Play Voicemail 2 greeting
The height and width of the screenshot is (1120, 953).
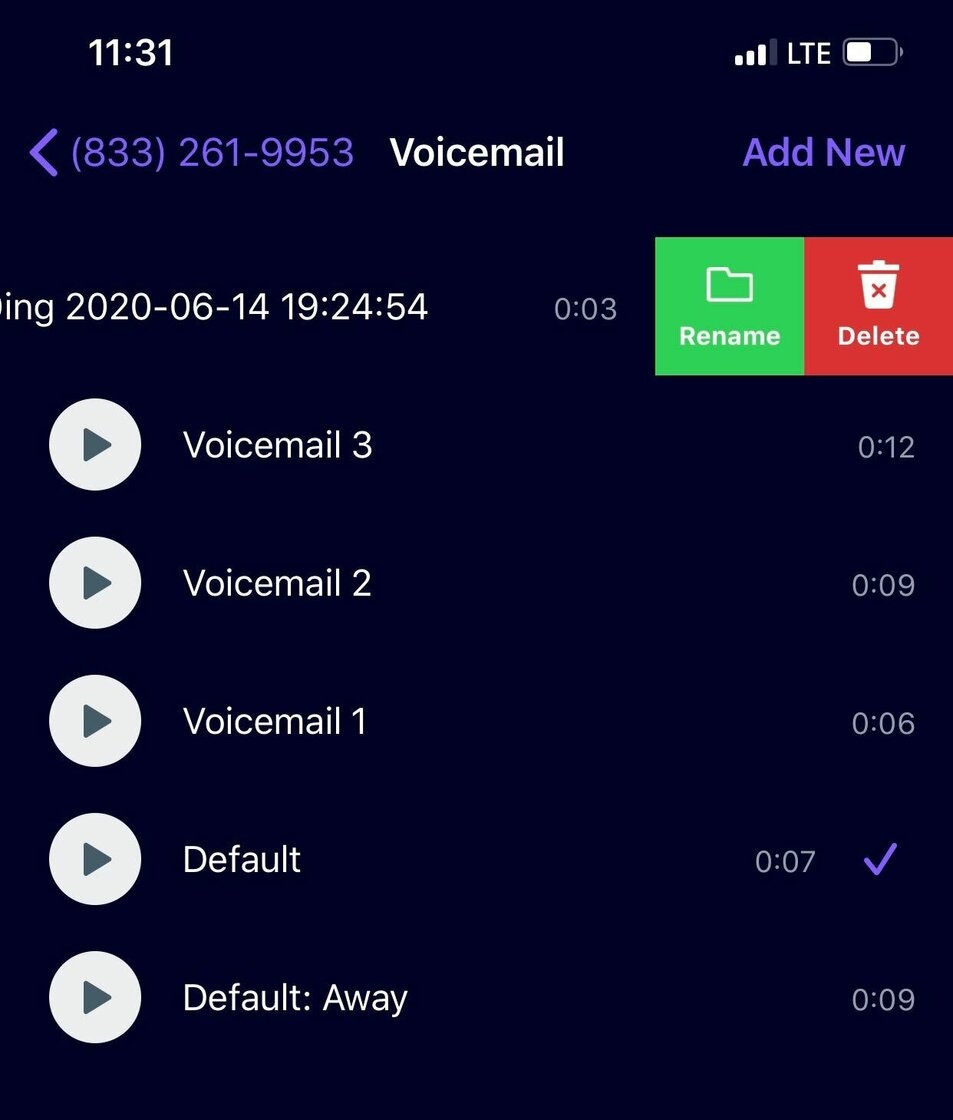95,583
